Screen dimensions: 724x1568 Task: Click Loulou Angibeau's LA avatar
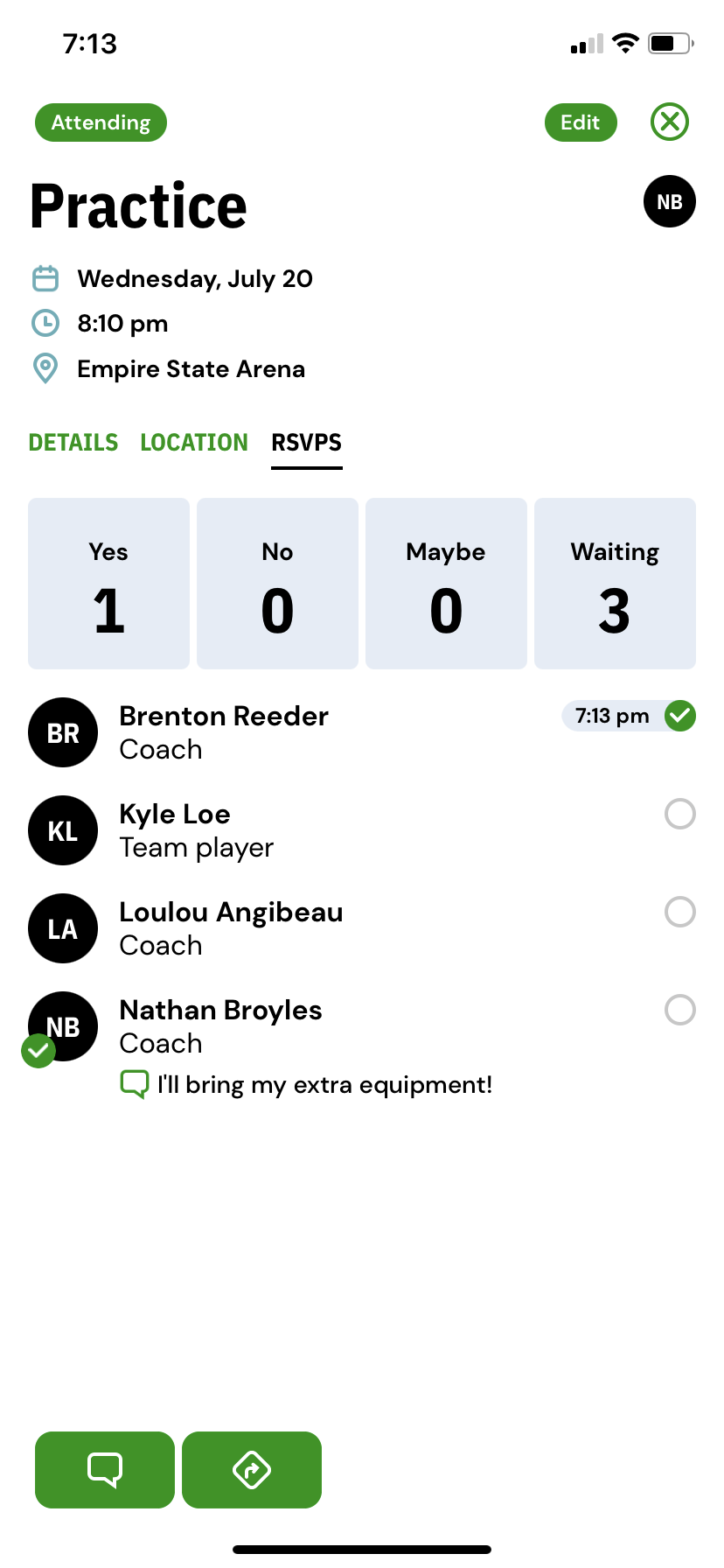[x=63, y=928]
